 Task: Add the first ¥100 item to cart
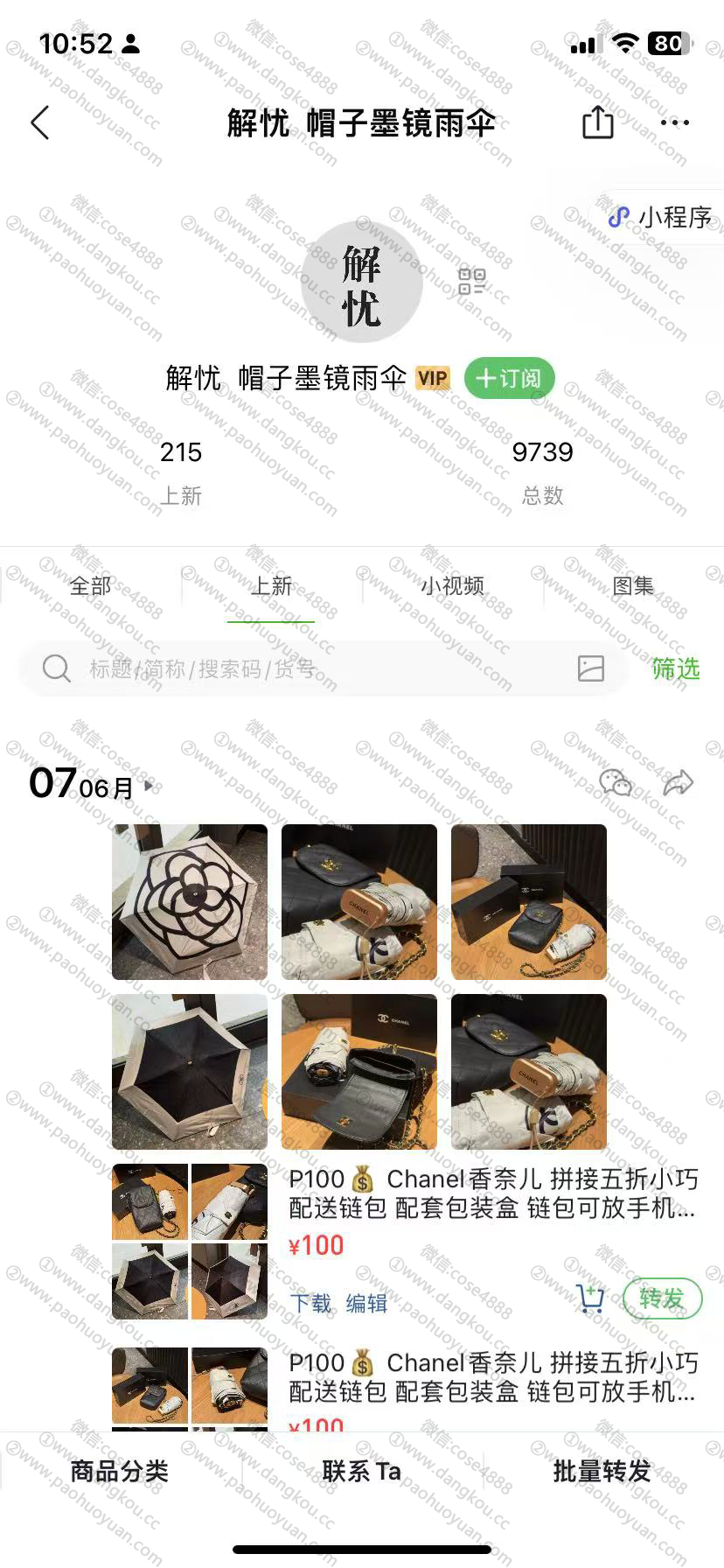coord(591,1299)
